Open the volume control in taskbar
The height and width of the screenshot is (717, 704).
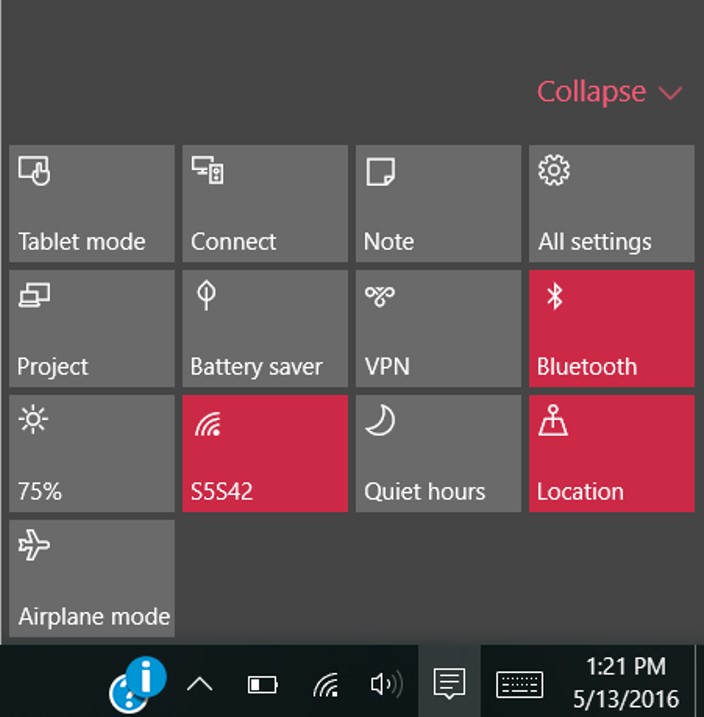click(385, 685)
